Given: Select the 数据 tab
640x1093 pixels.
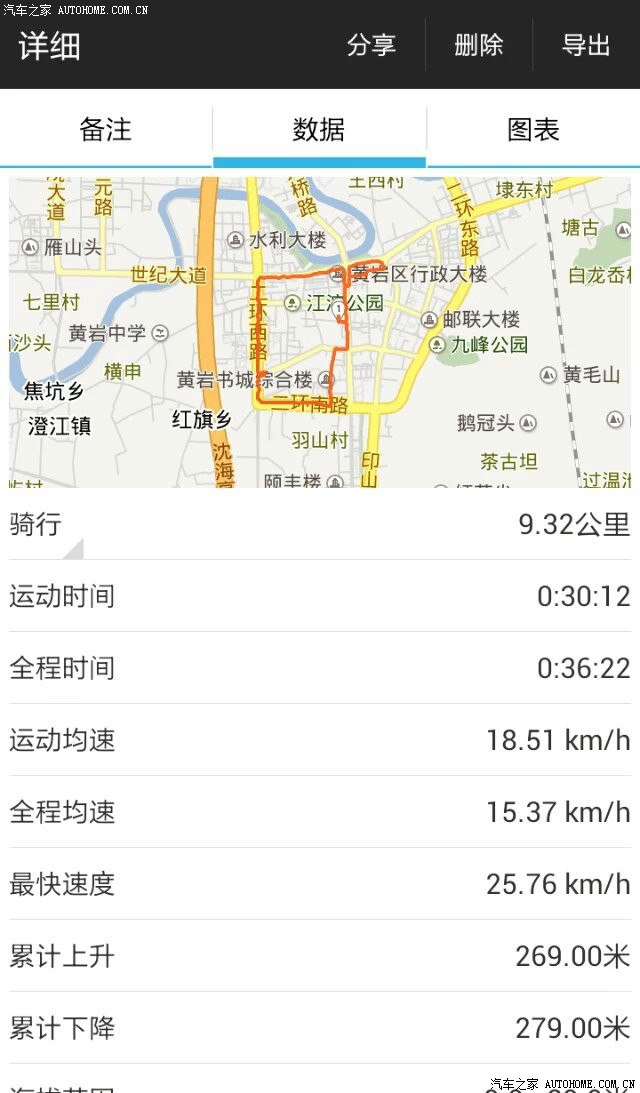Looking at the screenshot, I should pos(319,130).
